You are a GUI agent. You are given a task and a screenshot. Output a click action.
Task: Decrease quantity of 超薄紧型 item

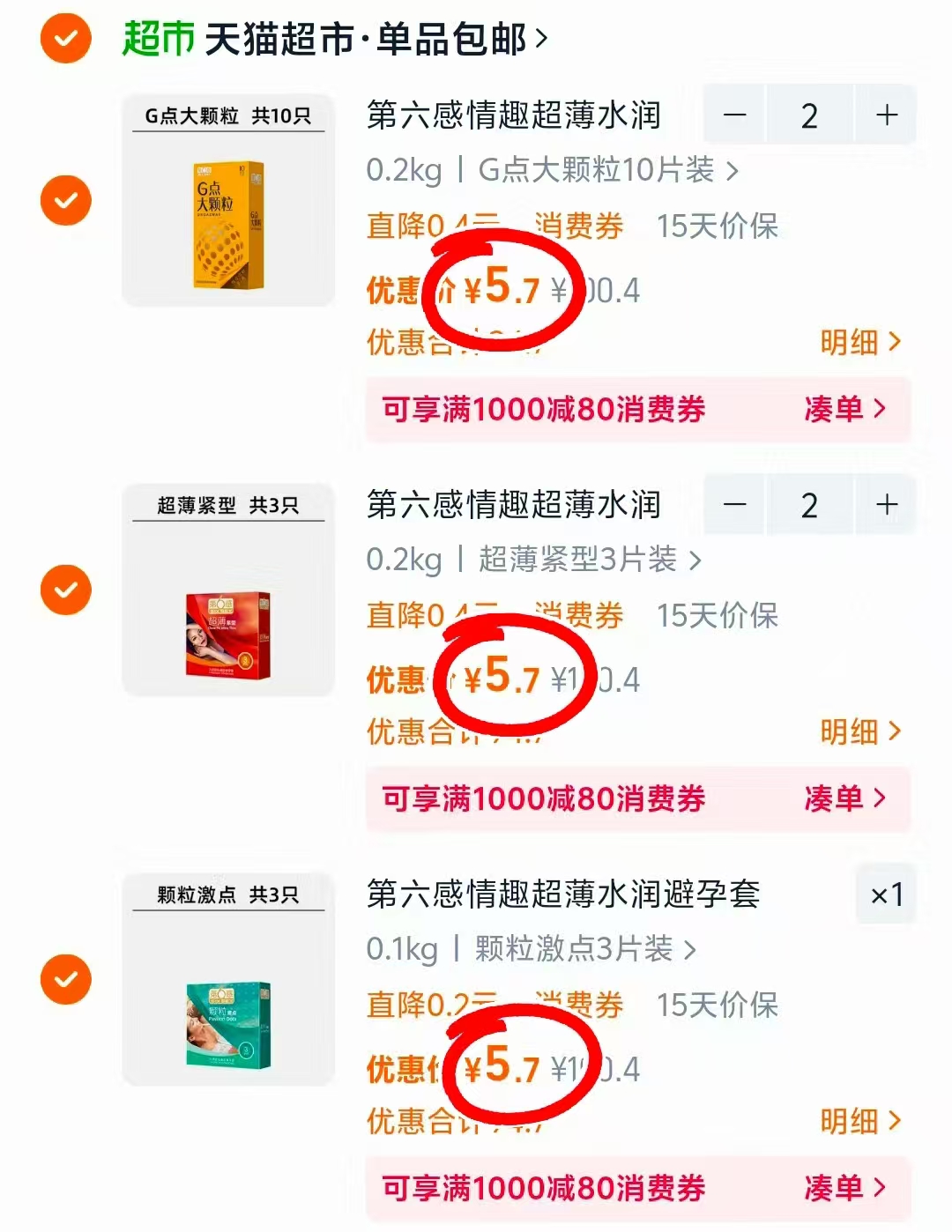735,504
